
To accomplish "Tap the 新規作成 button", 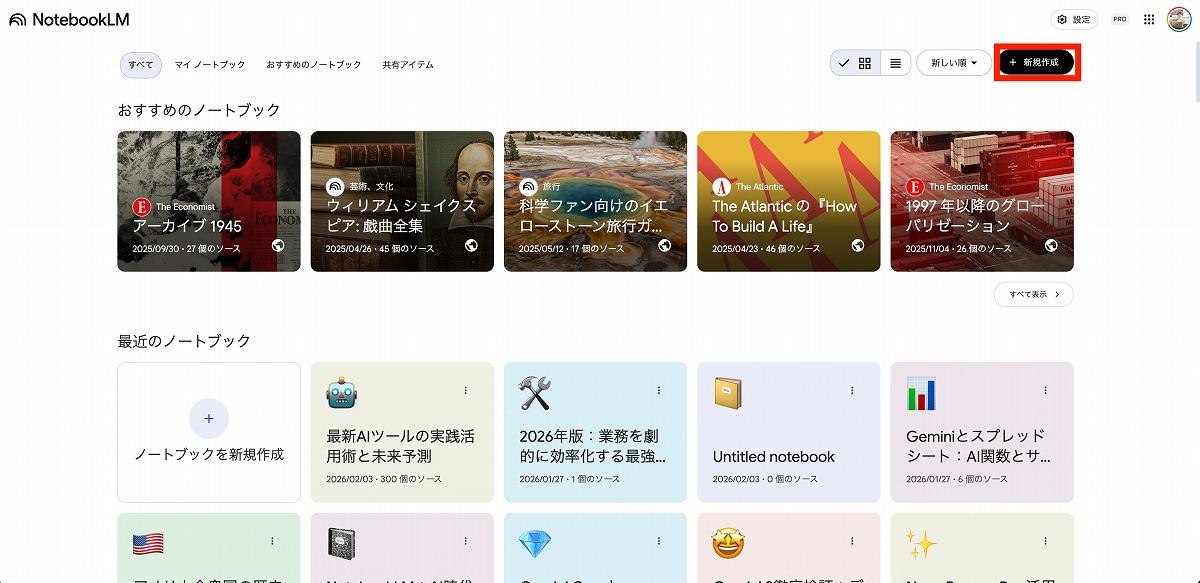I will click(x=1036, y=63).
